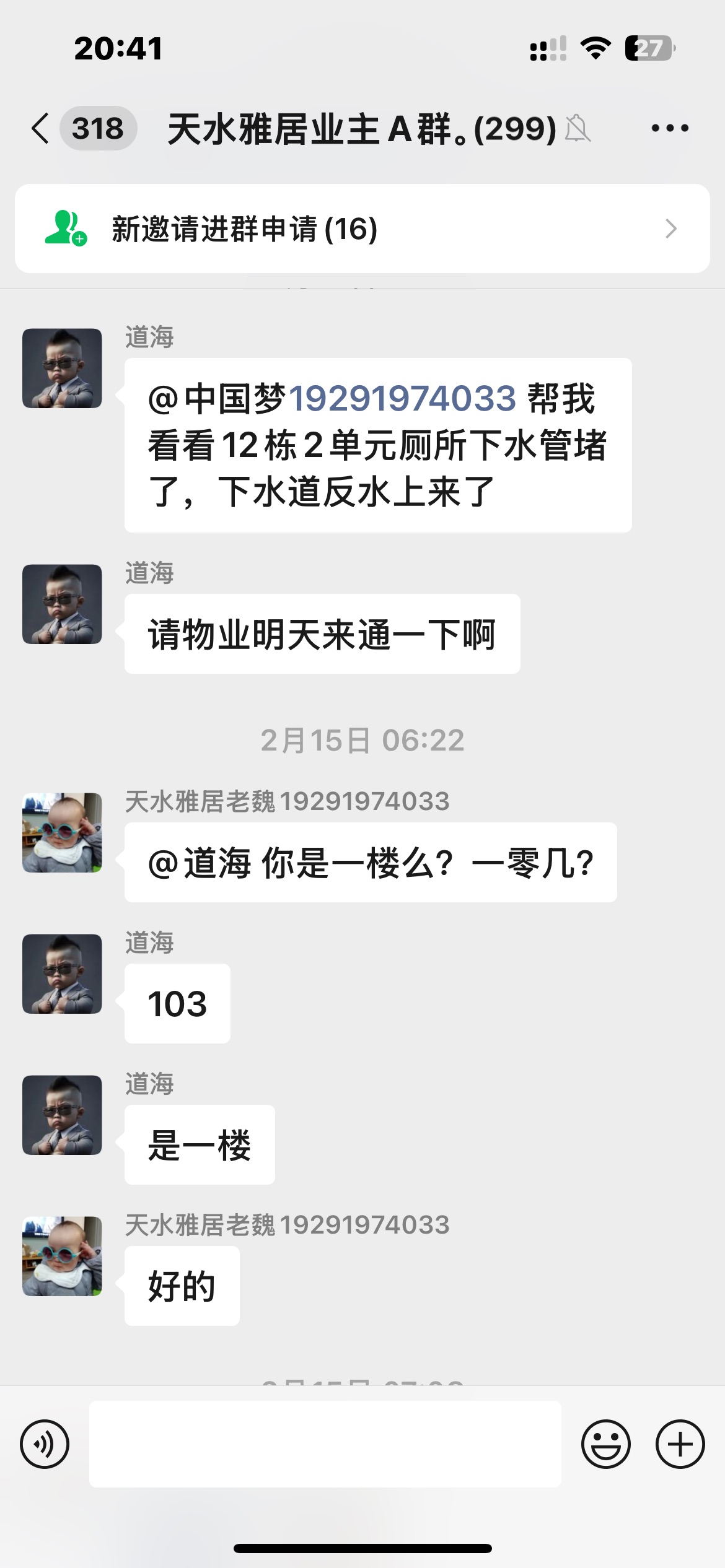Switch to voice message input
The width and height of the screenshot is (725, 1568).
pos(45,1444)
